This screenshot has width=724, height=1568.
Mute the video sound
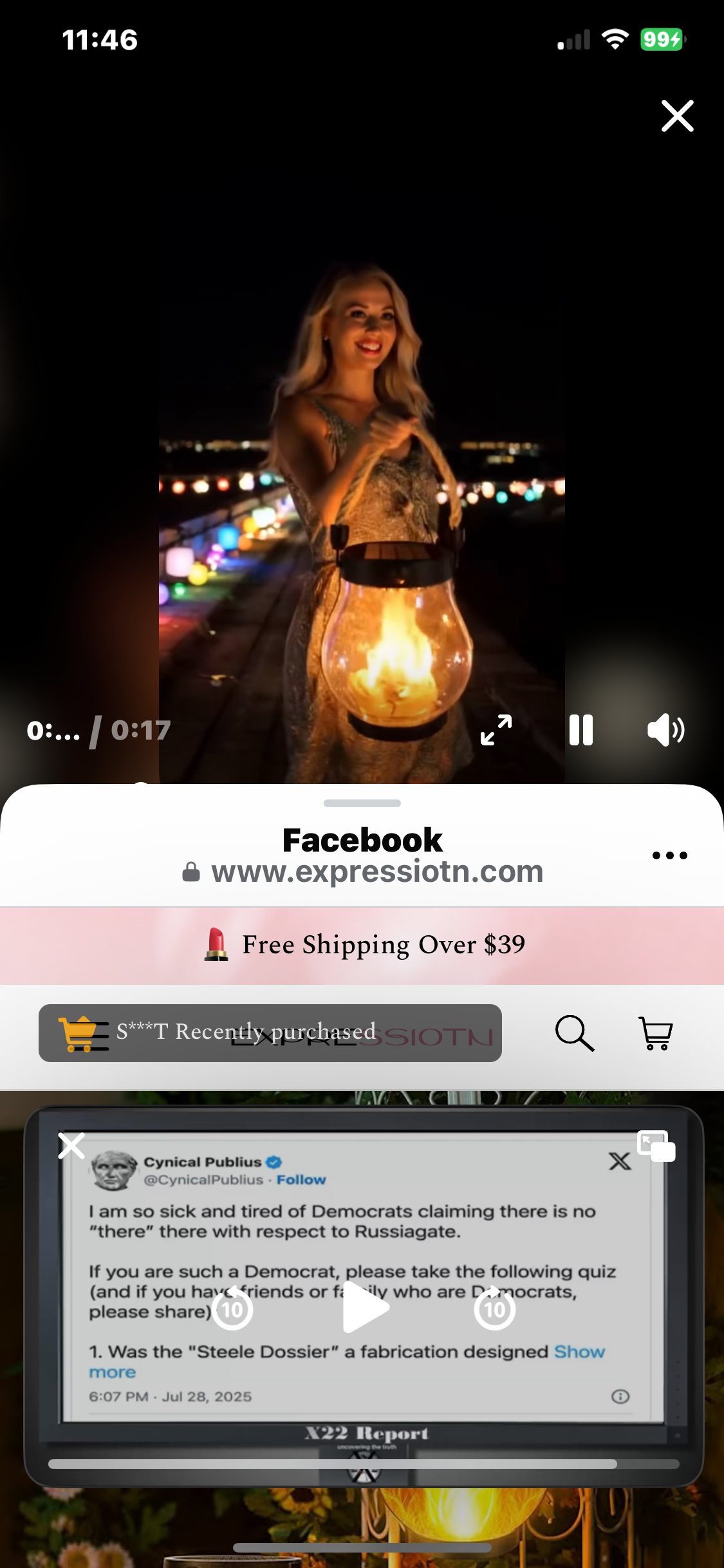coord(665,730)
